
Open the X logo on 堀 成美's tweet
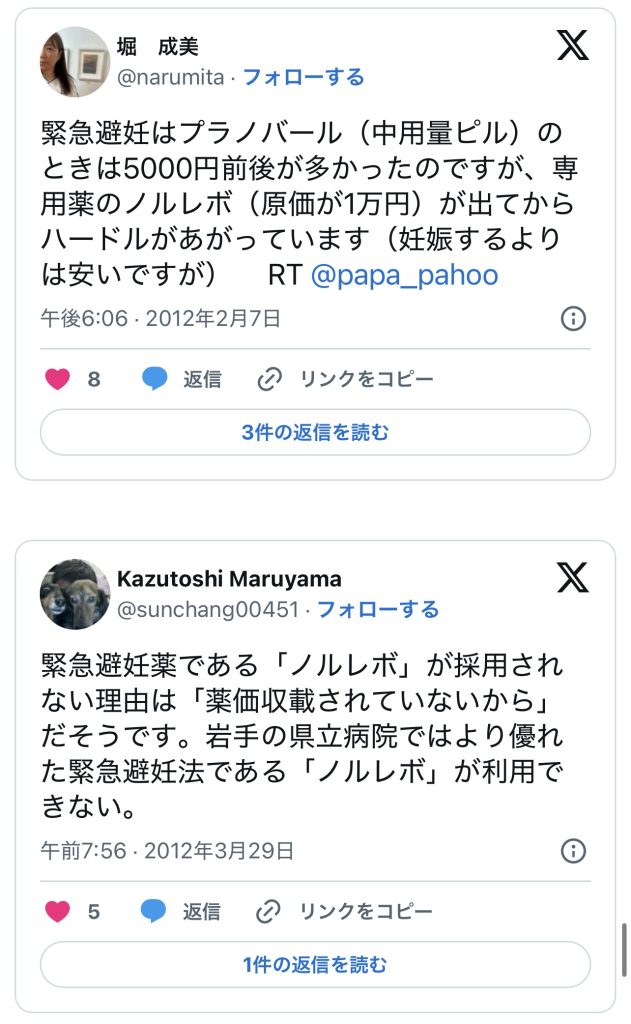[572, 45]
